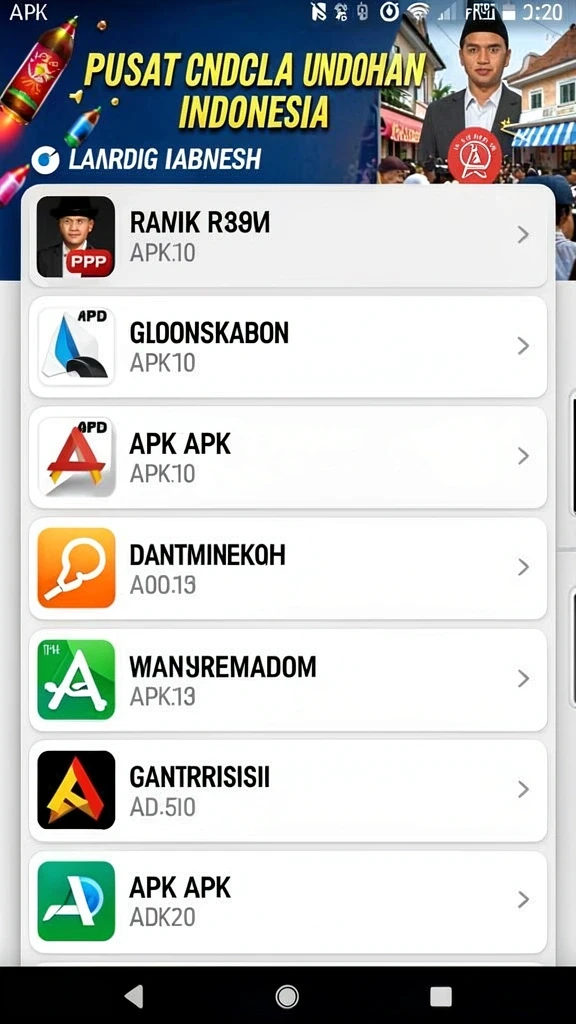Select the APK APK row labeled APK.10
The width and height of the screenshot is (576, 1024).
288,457
